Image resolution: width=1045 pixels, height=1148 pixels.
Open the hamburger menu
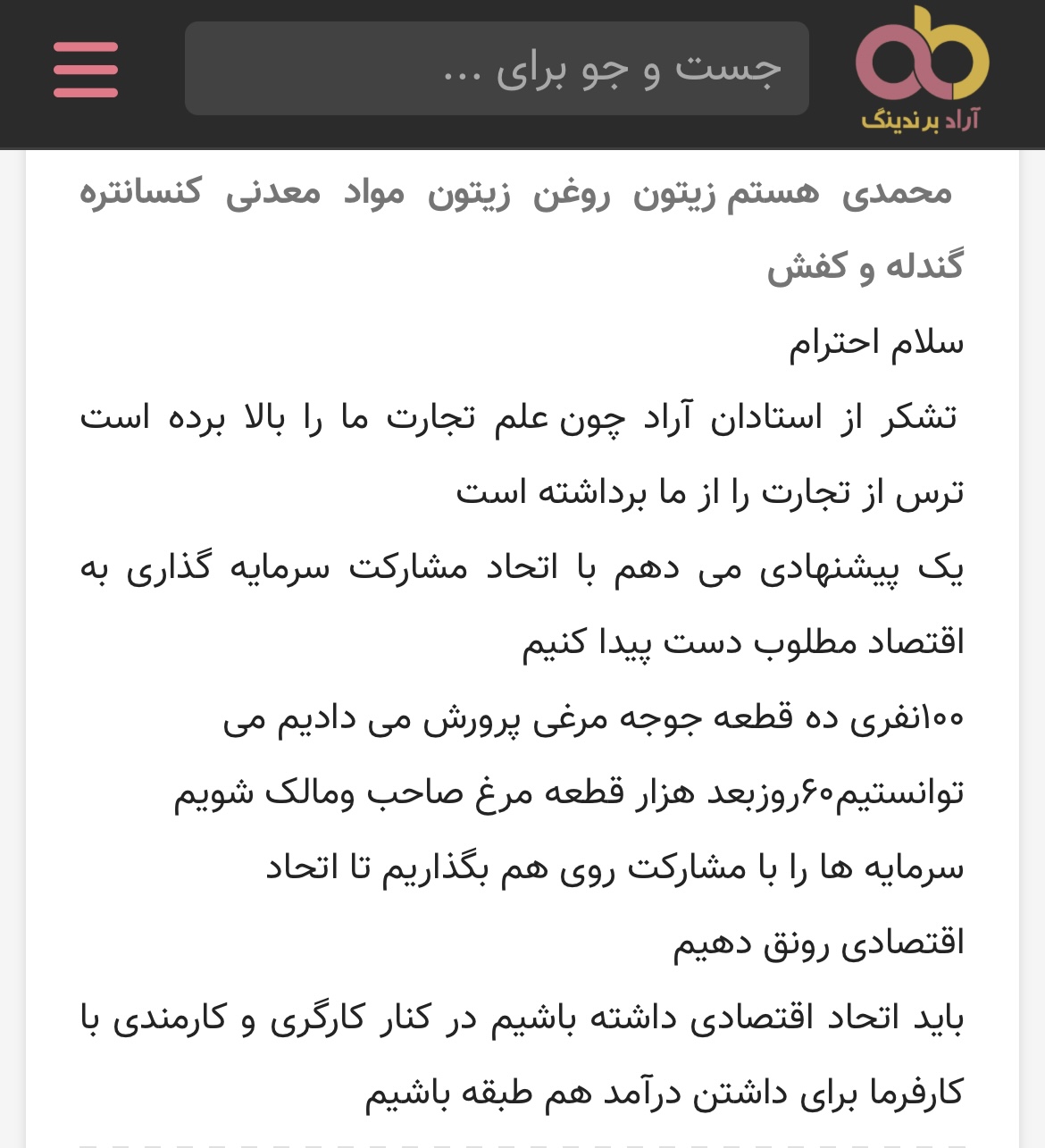coord(86,70)
